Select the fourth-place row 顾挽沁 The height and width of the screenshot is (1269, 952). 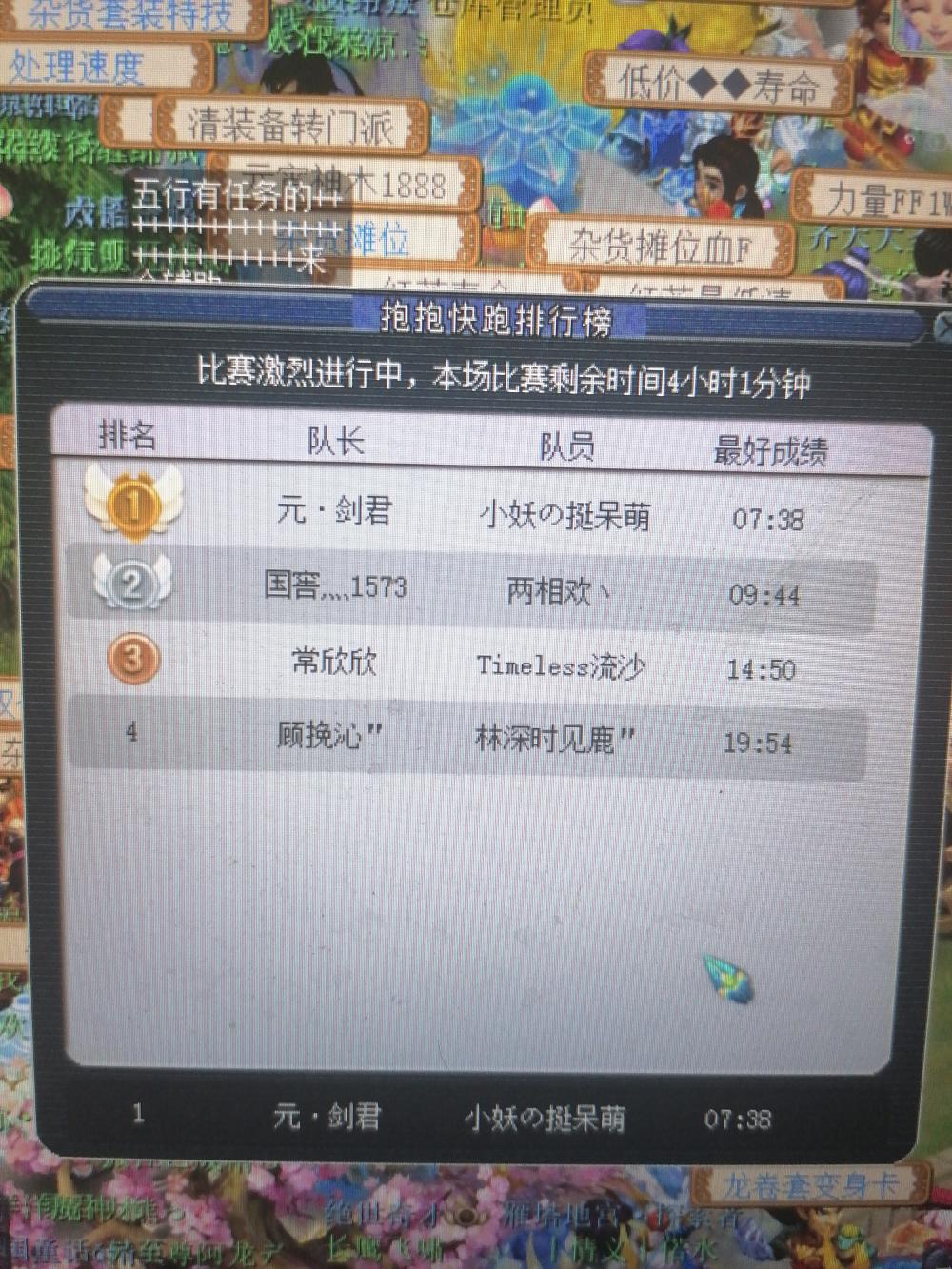point(476,738)
